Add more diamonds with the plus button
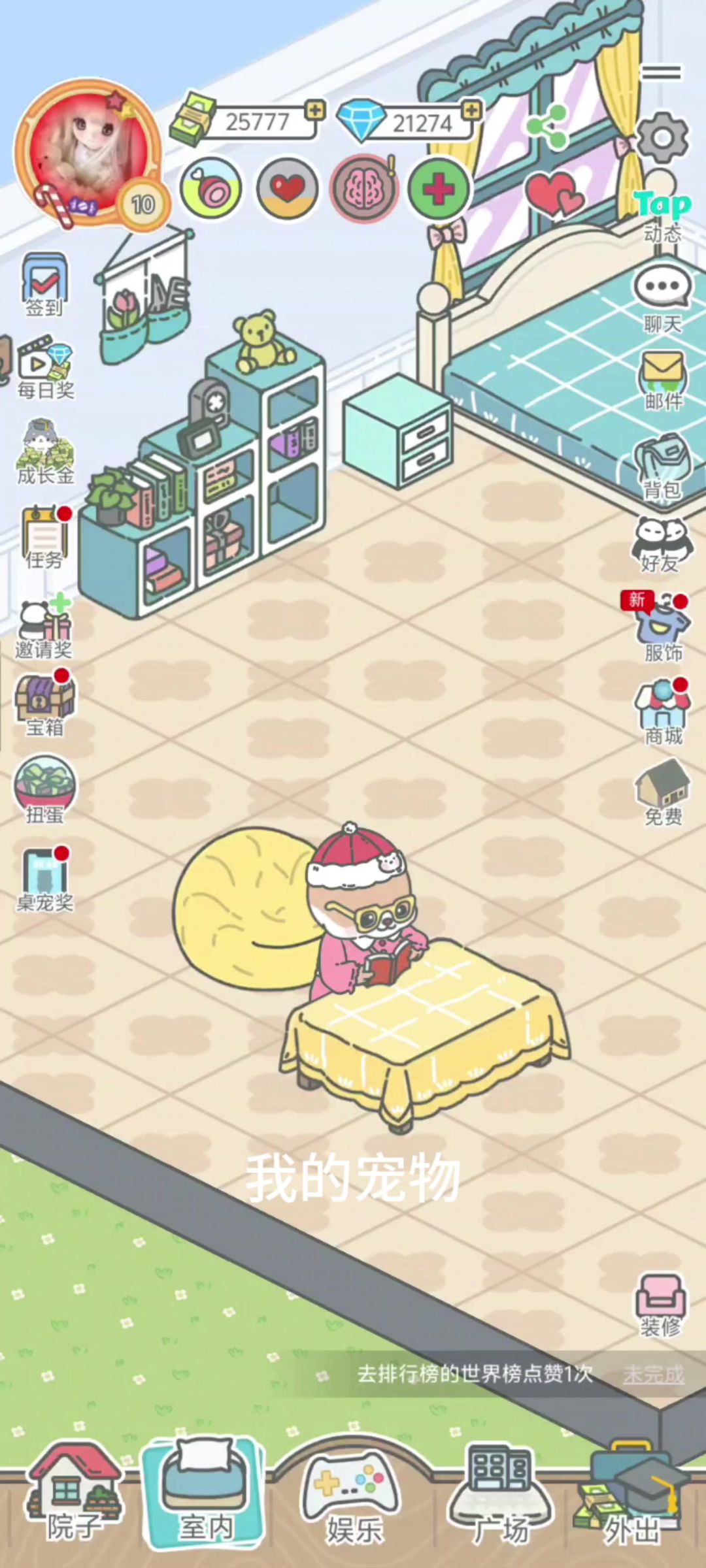The height and width of the screenshot is (1568, 706). (471, 110)
